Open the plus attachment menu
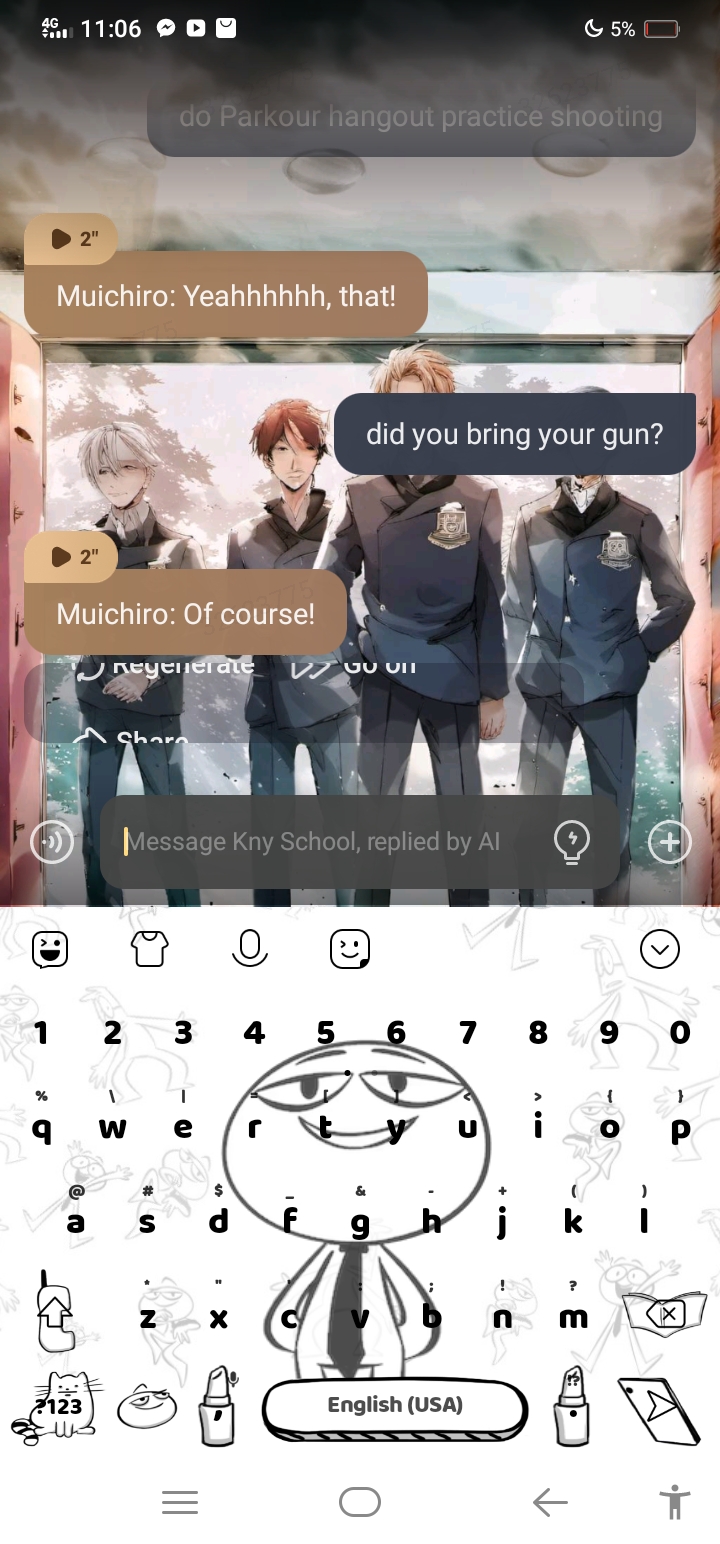 [669, 842]
